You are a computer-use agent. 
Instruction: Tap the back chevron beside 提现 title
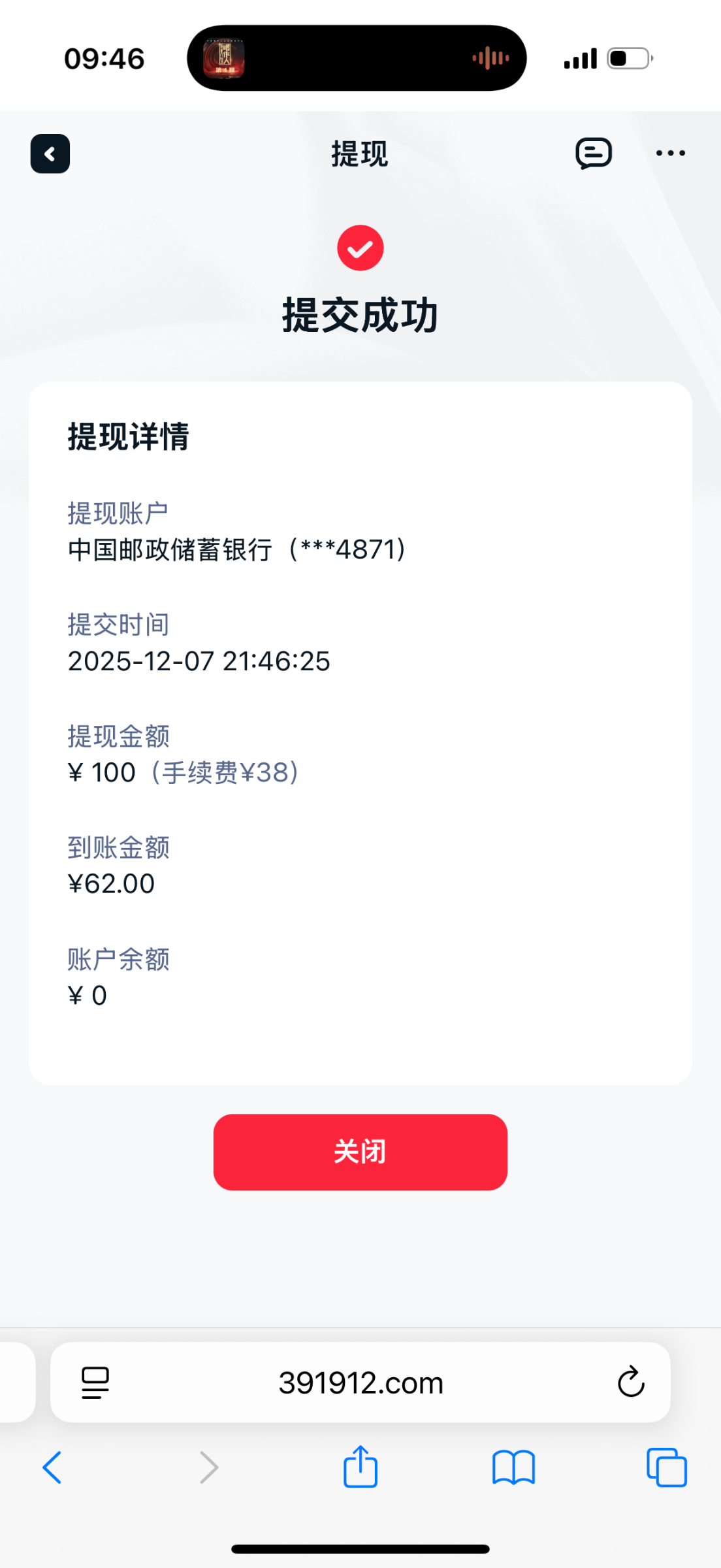click(50, 153)
